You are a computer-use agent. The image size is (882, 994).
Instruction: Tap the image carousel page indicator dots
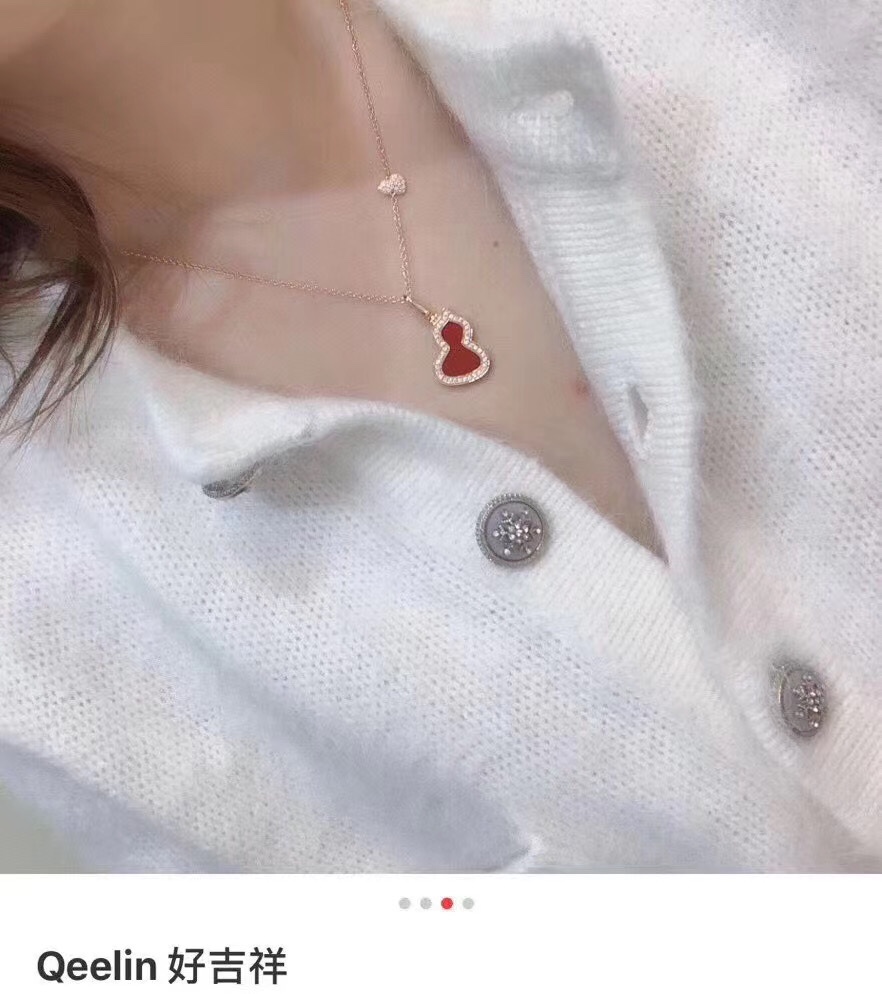click(436, 903)
